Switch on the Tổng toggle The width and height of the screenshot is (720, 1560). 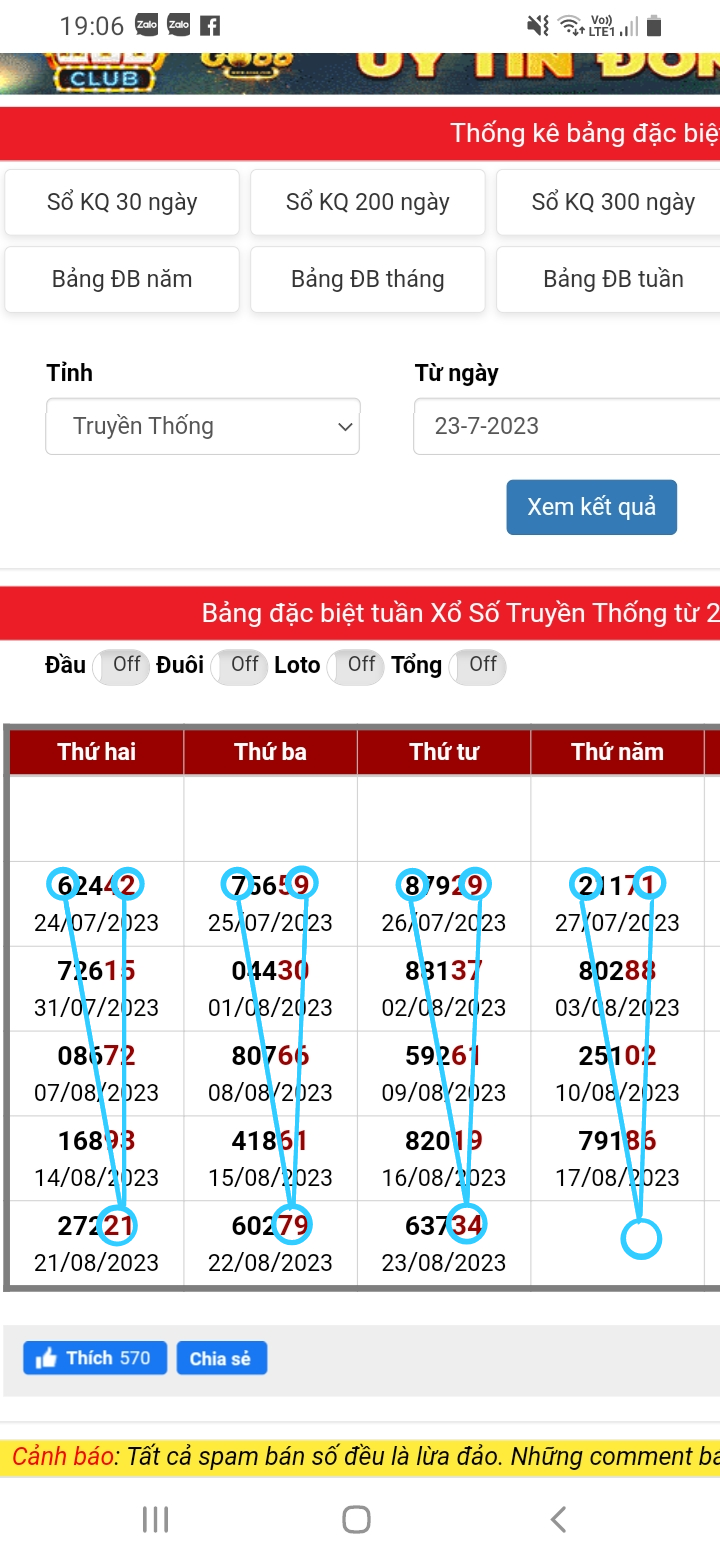477,666
